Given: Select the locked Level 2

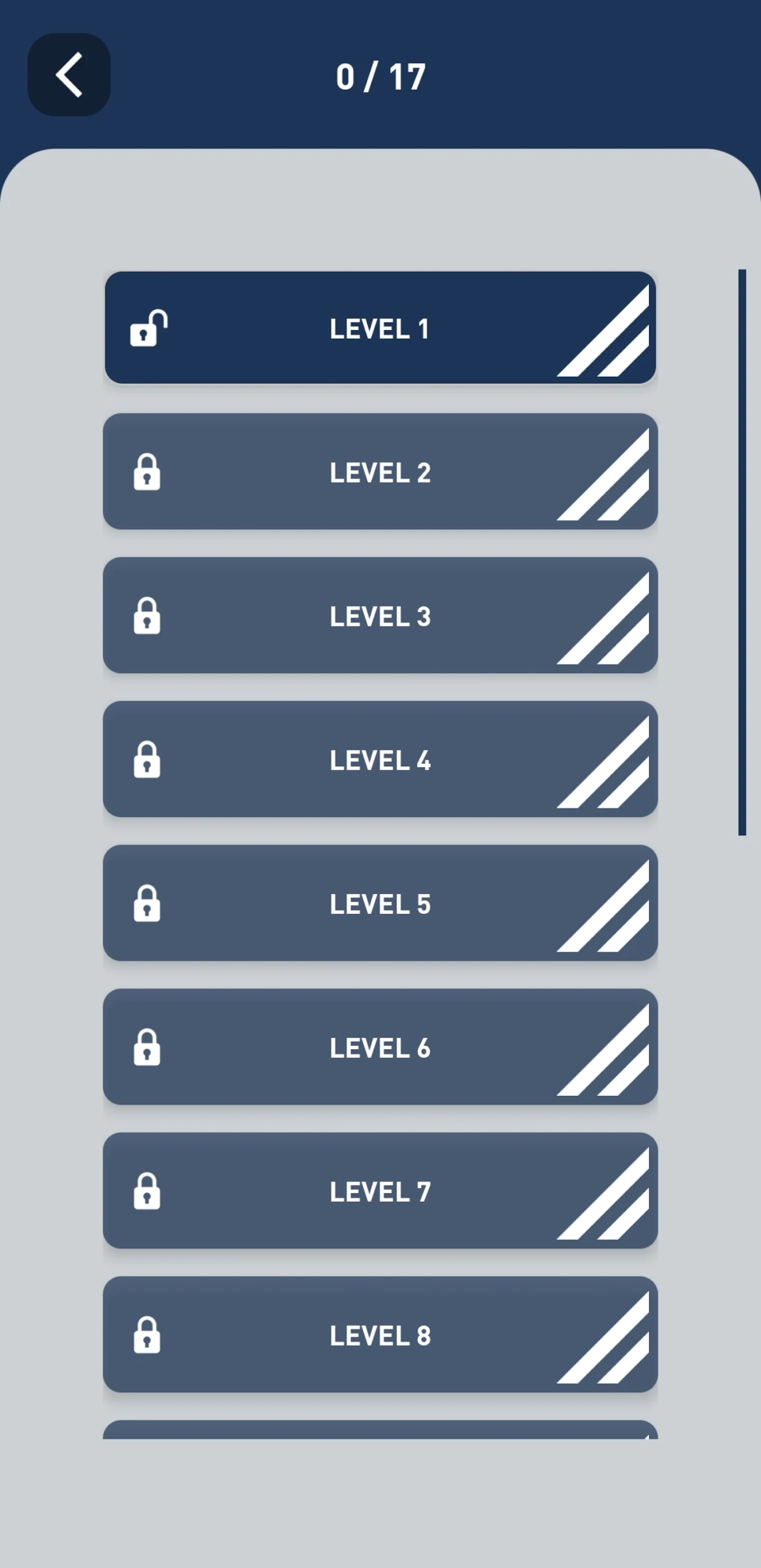Looking at the screenshot, I should (380, 472).
